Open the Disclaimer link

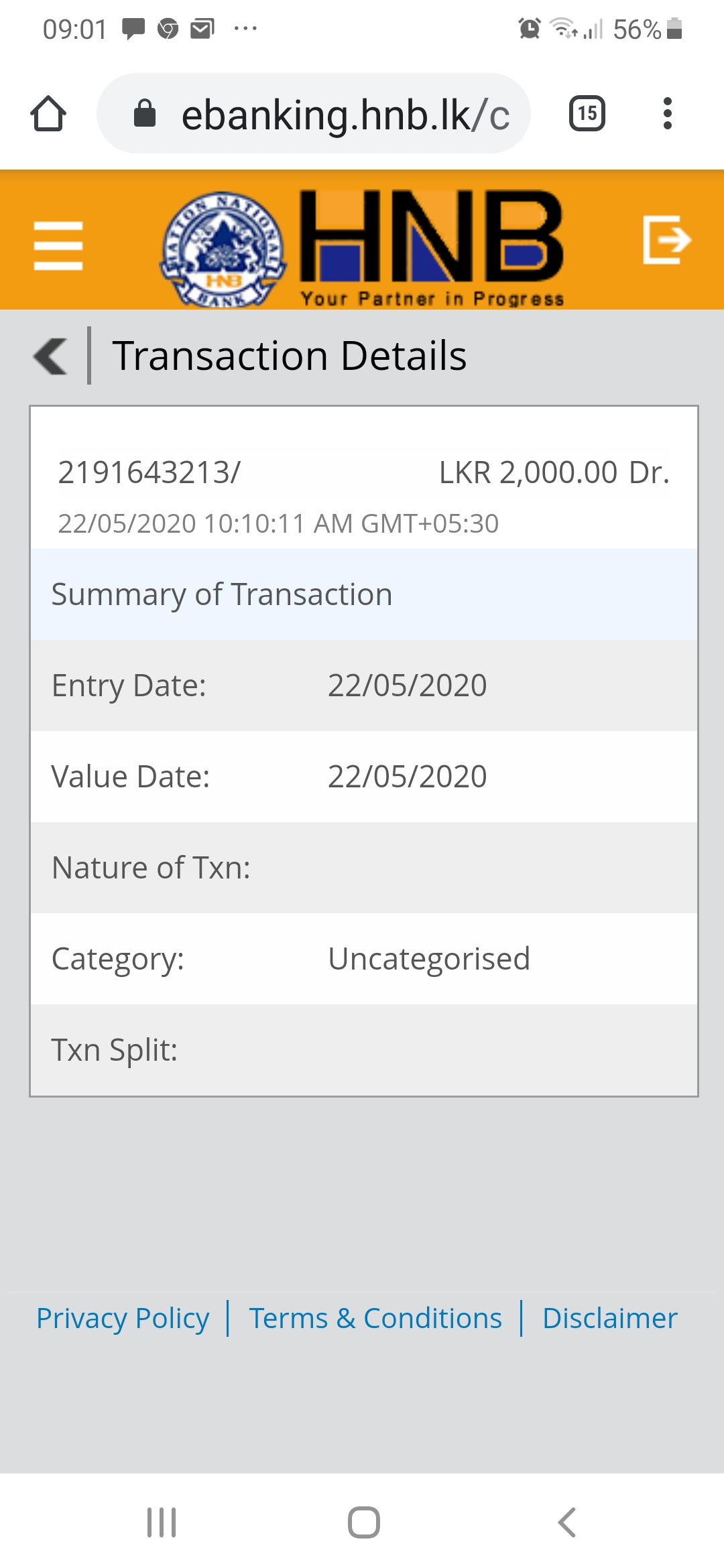pos(610,1318)
